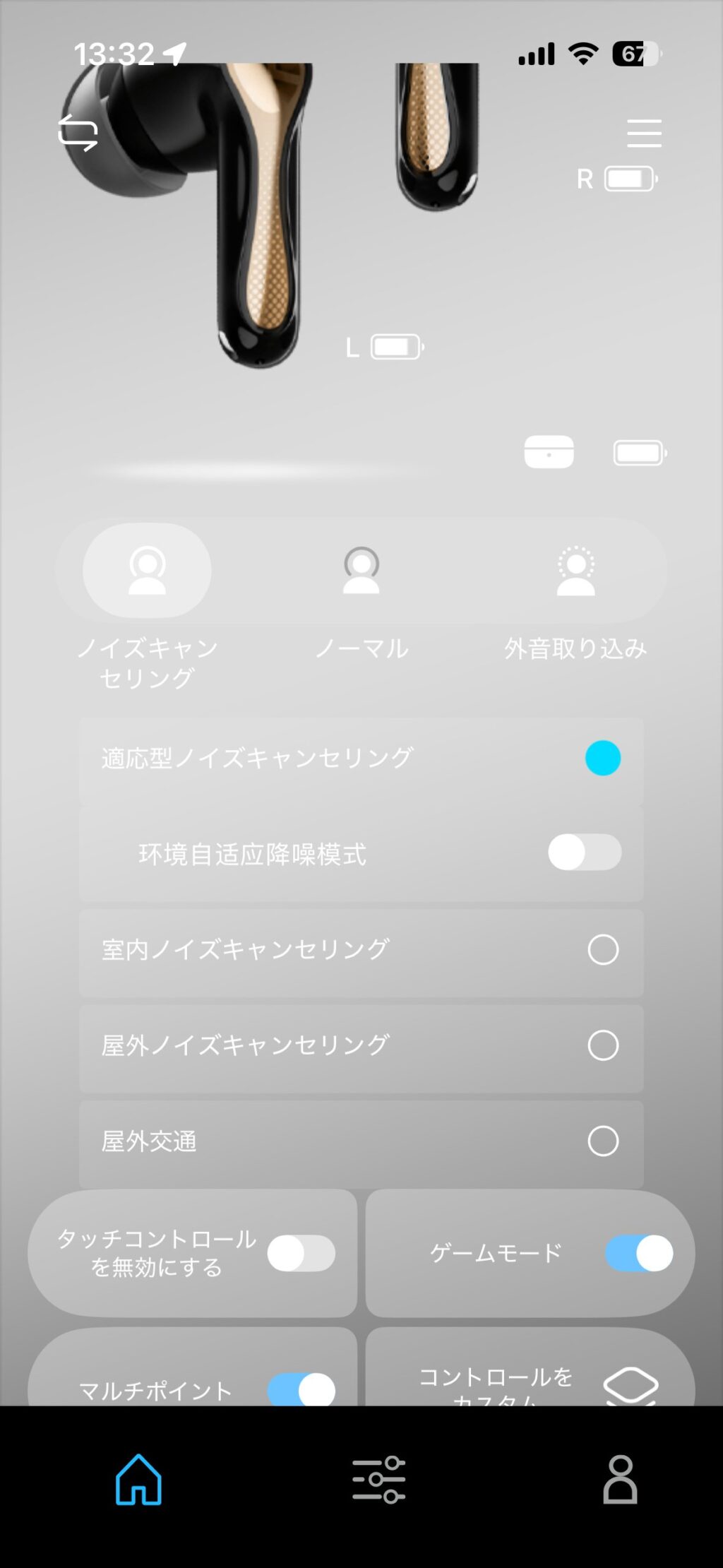Turn off ゲームモード
The image size is (723, 1568).
point(639,1253)
